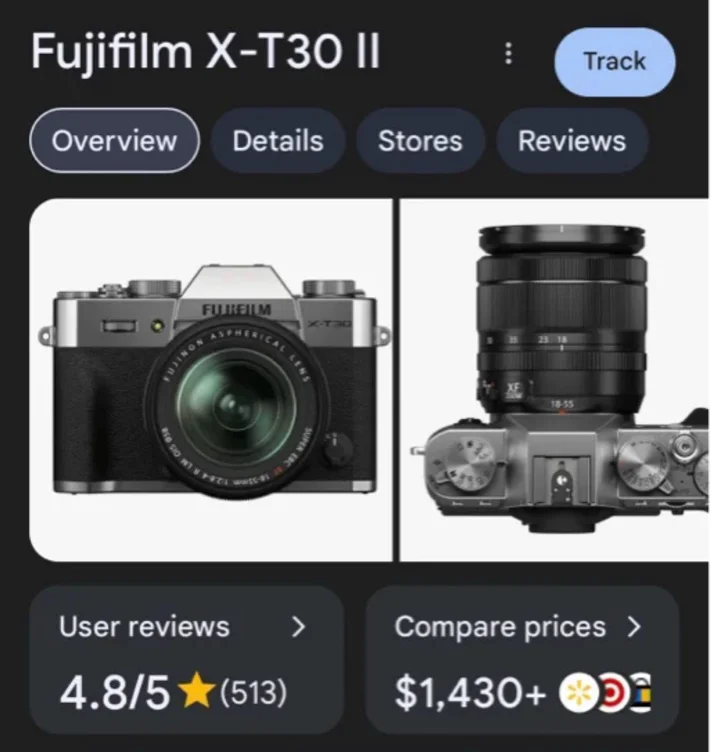Switch to the Stores tab
The image size is (711, 752).
pos(420,141)
